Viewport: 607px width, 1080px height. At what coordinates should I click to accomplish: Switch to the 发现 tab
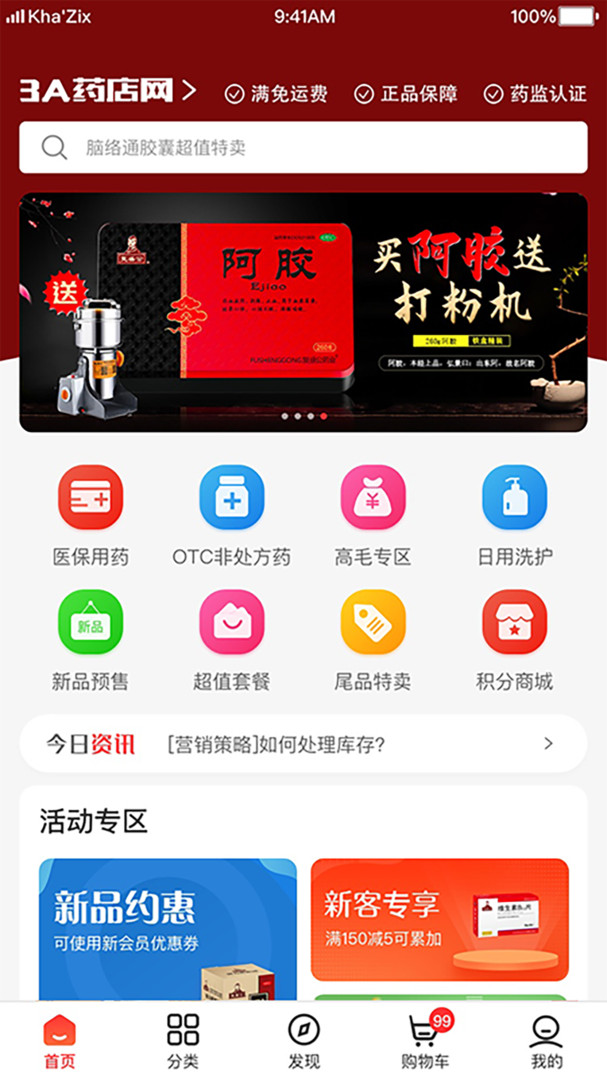[303, 1040]
